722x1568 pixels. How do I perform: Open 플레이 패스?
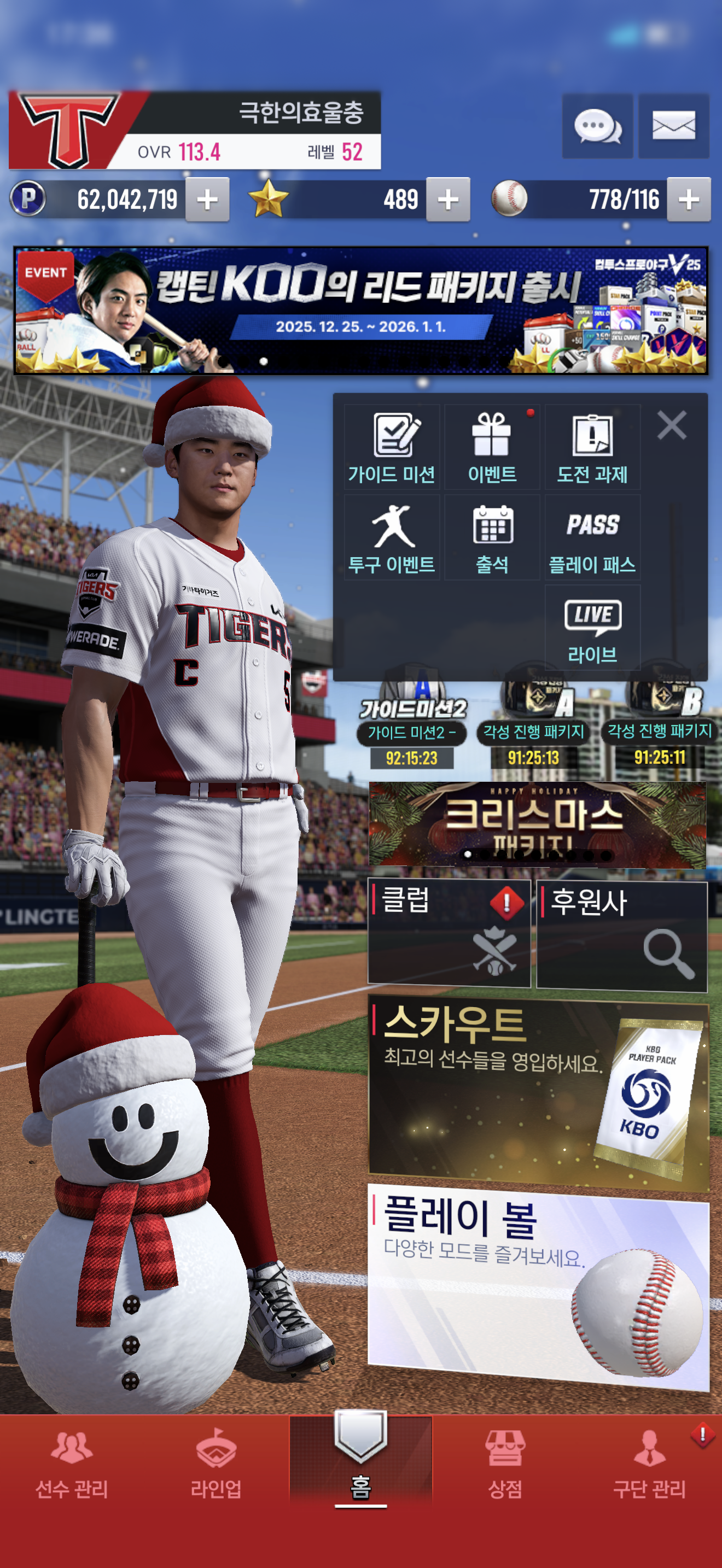[x=592, y=537]
